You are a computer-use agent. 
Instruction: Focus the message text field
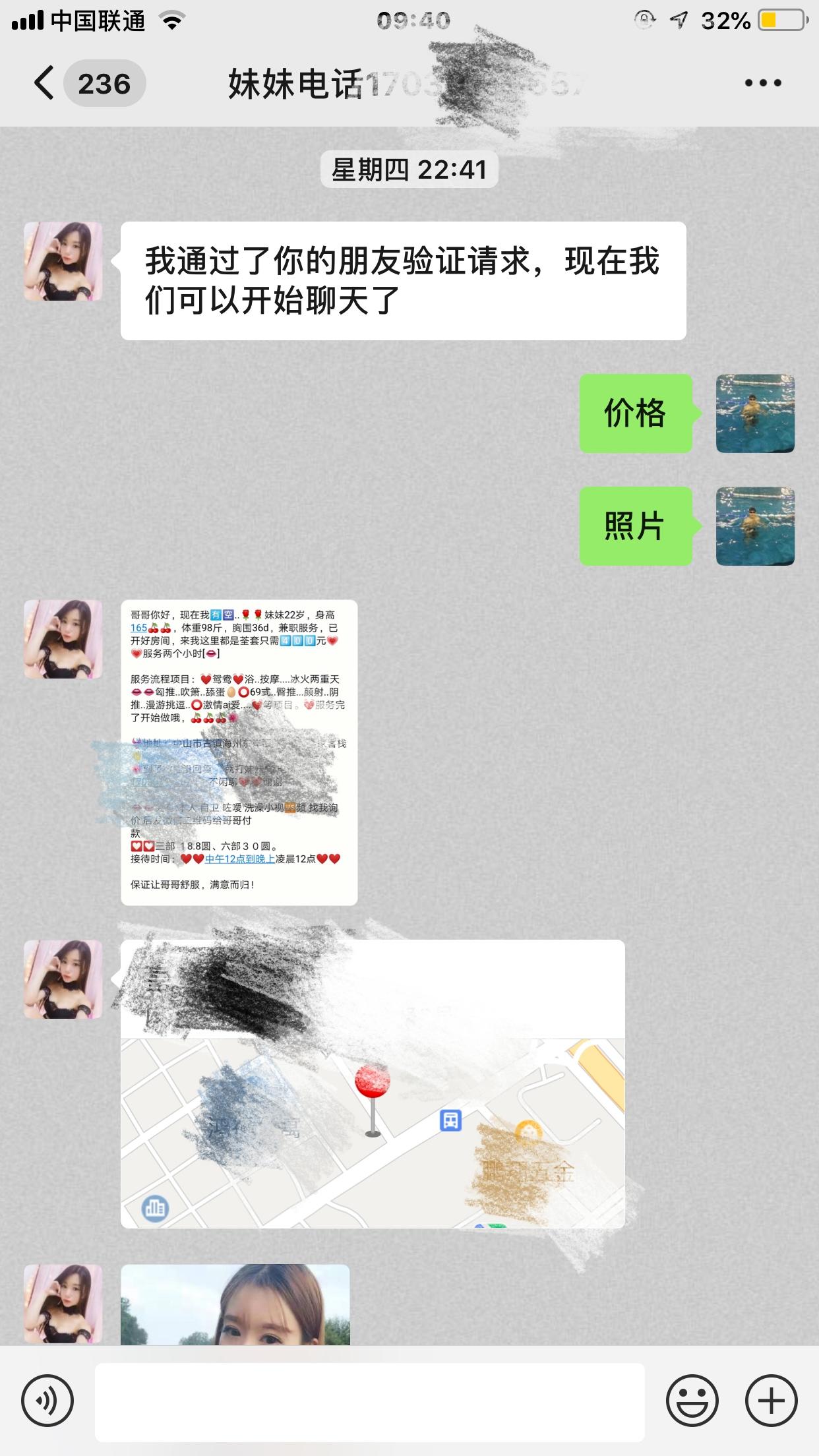369,1401
